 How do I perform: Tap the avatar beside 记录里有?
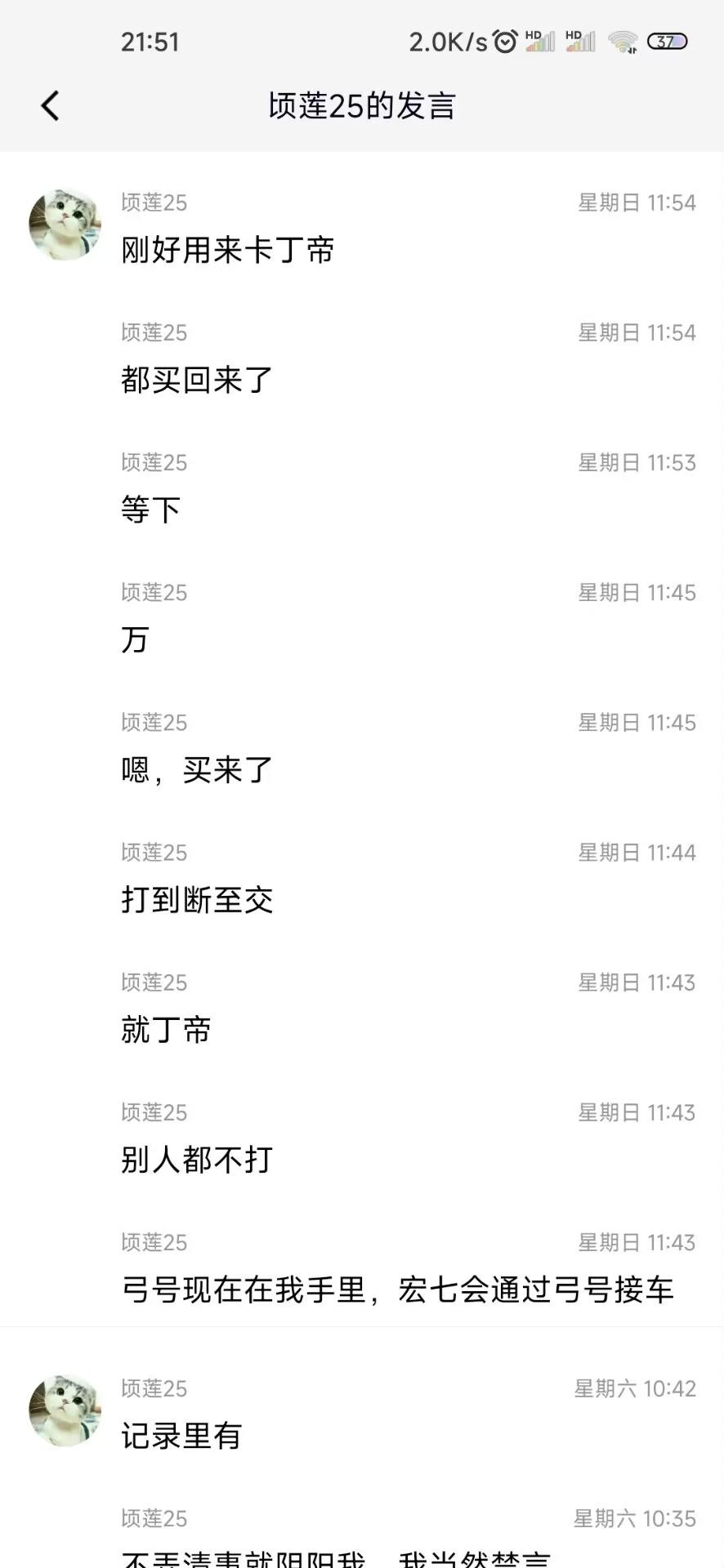(x=65, y=1410)
